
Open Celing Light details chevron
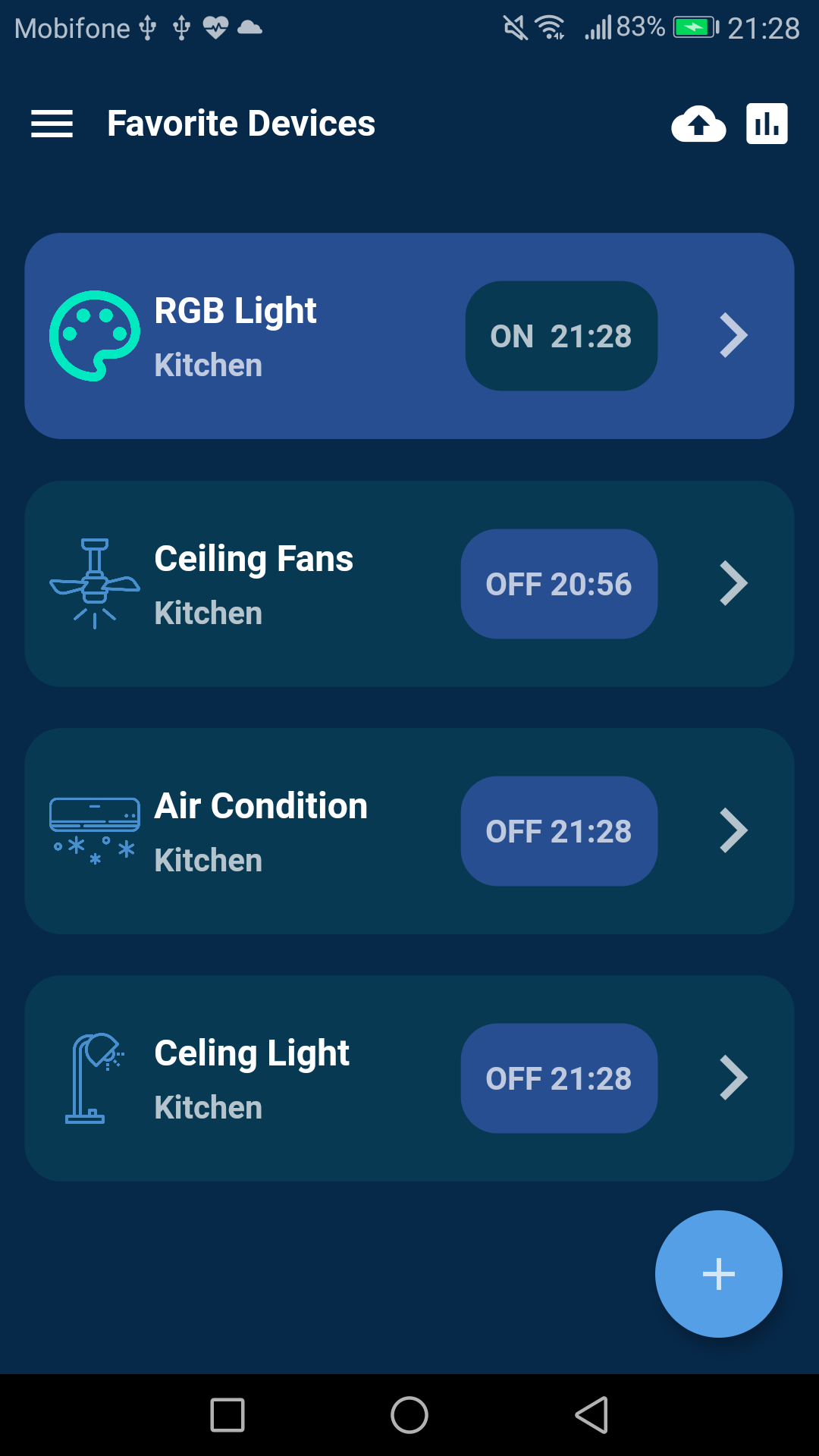coord(733,1078)
